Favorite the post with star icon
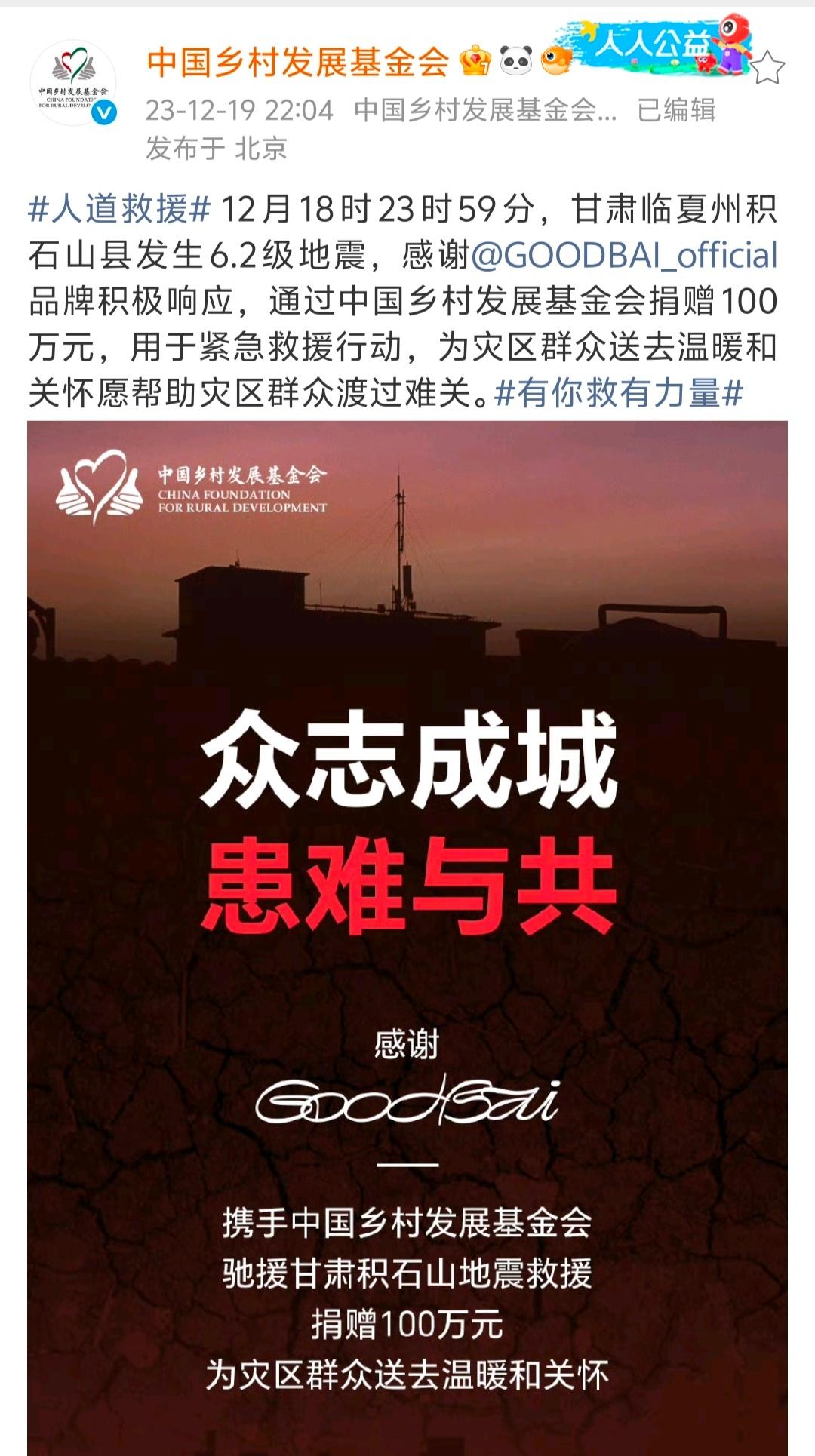The width and height of the screenshot is (815, 1456). click(x=767, y=69)
